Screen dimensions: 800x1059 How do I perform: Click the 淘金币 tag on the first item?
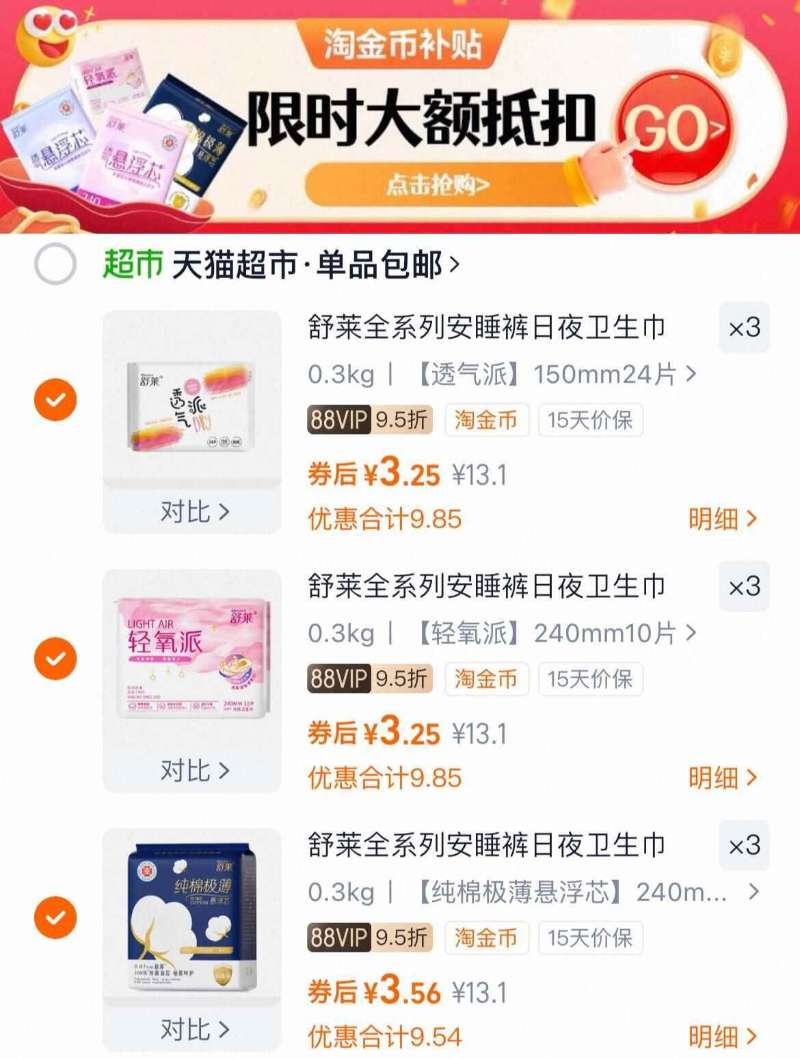(487, 421)
